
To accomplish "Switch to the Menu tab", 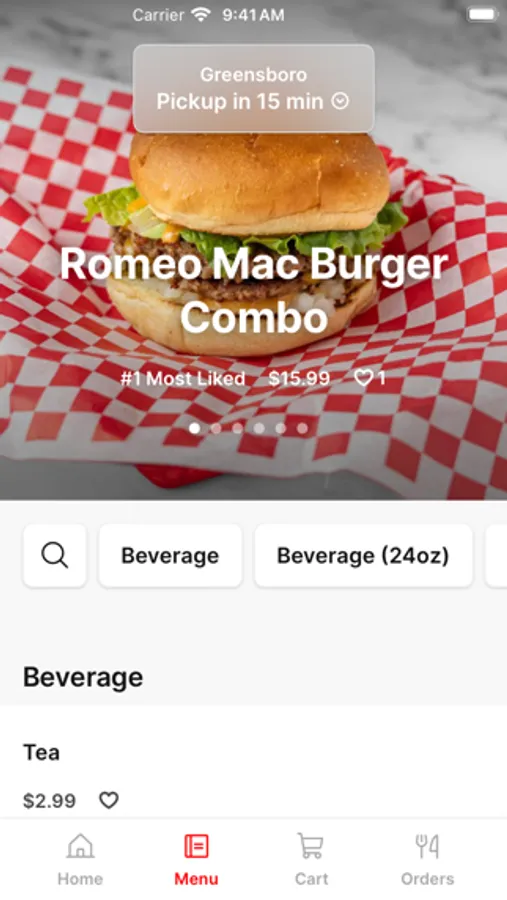I will pyautogui.click(x=196, y=859).
